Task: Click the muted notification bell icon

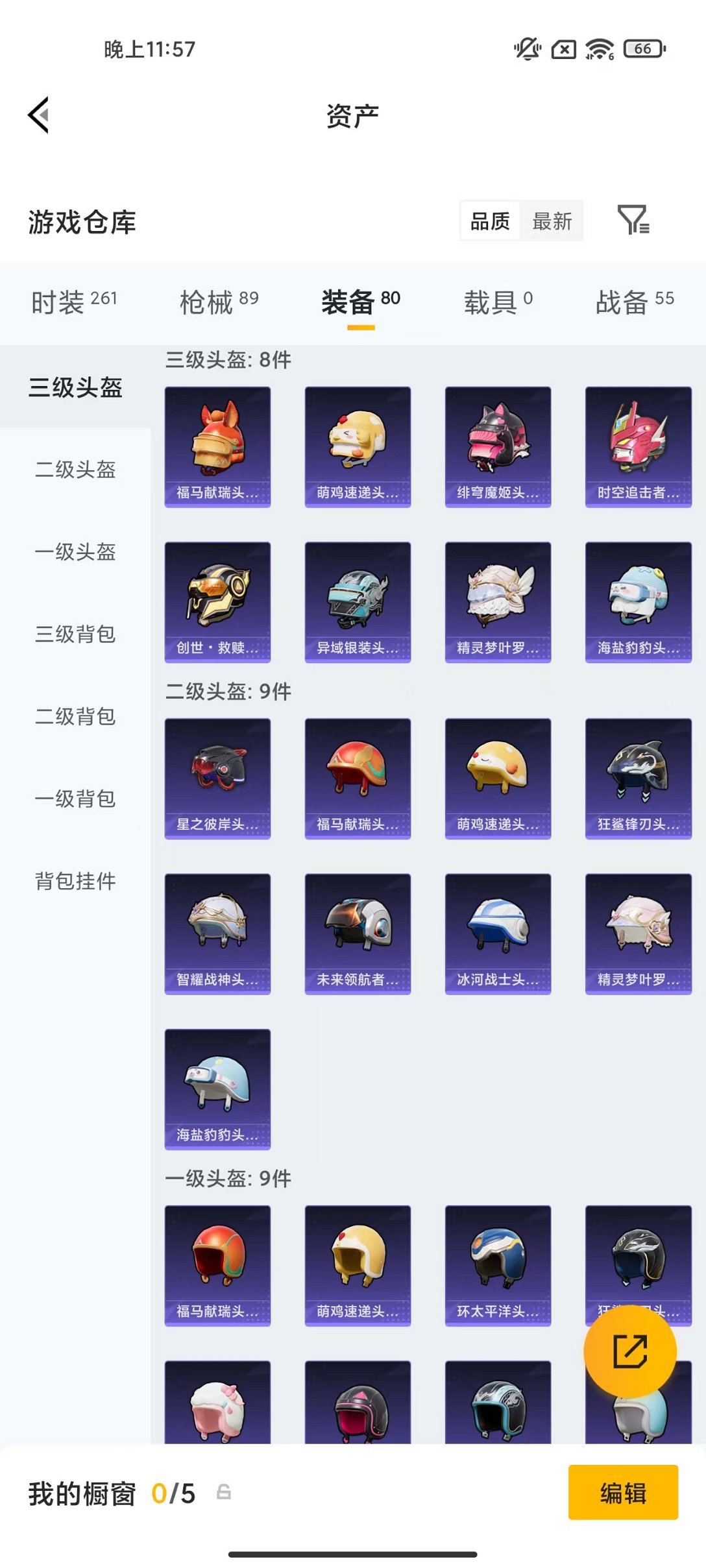Action: click(x=526, y=49)
